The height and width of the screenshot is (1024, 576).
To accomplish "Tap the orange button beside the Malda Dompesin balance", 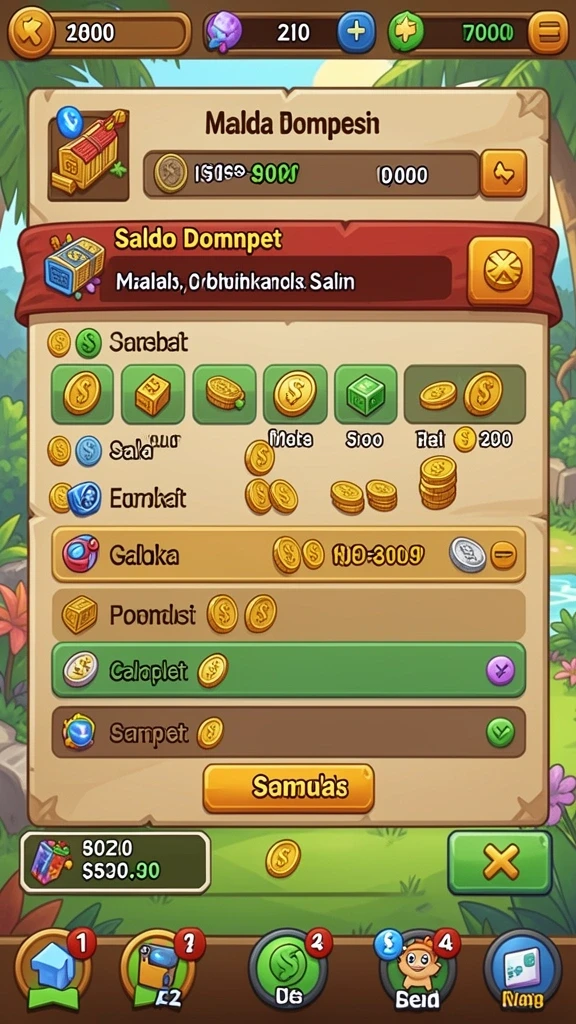I will 503,173.
